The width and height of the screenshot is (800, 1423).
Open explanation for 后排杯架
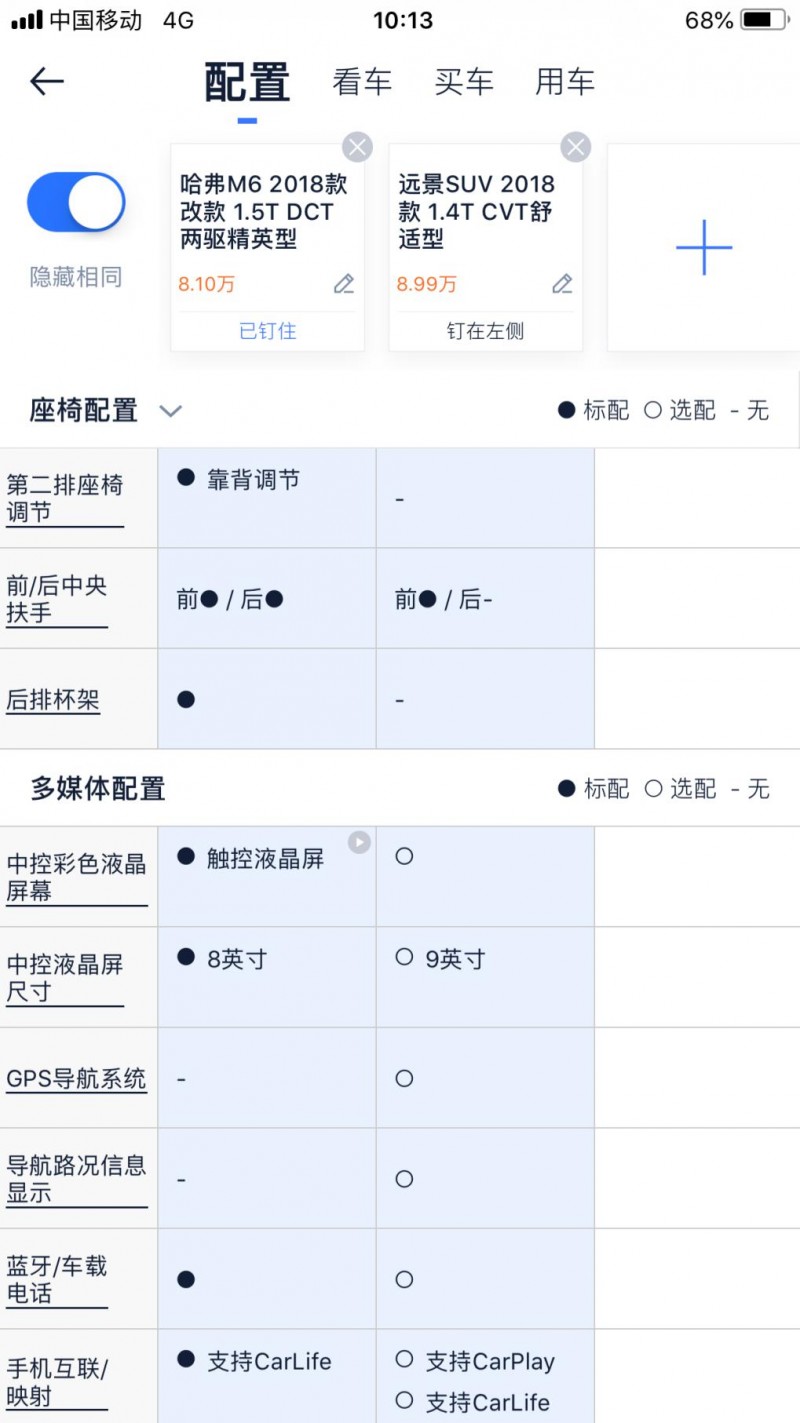[53, 700]
